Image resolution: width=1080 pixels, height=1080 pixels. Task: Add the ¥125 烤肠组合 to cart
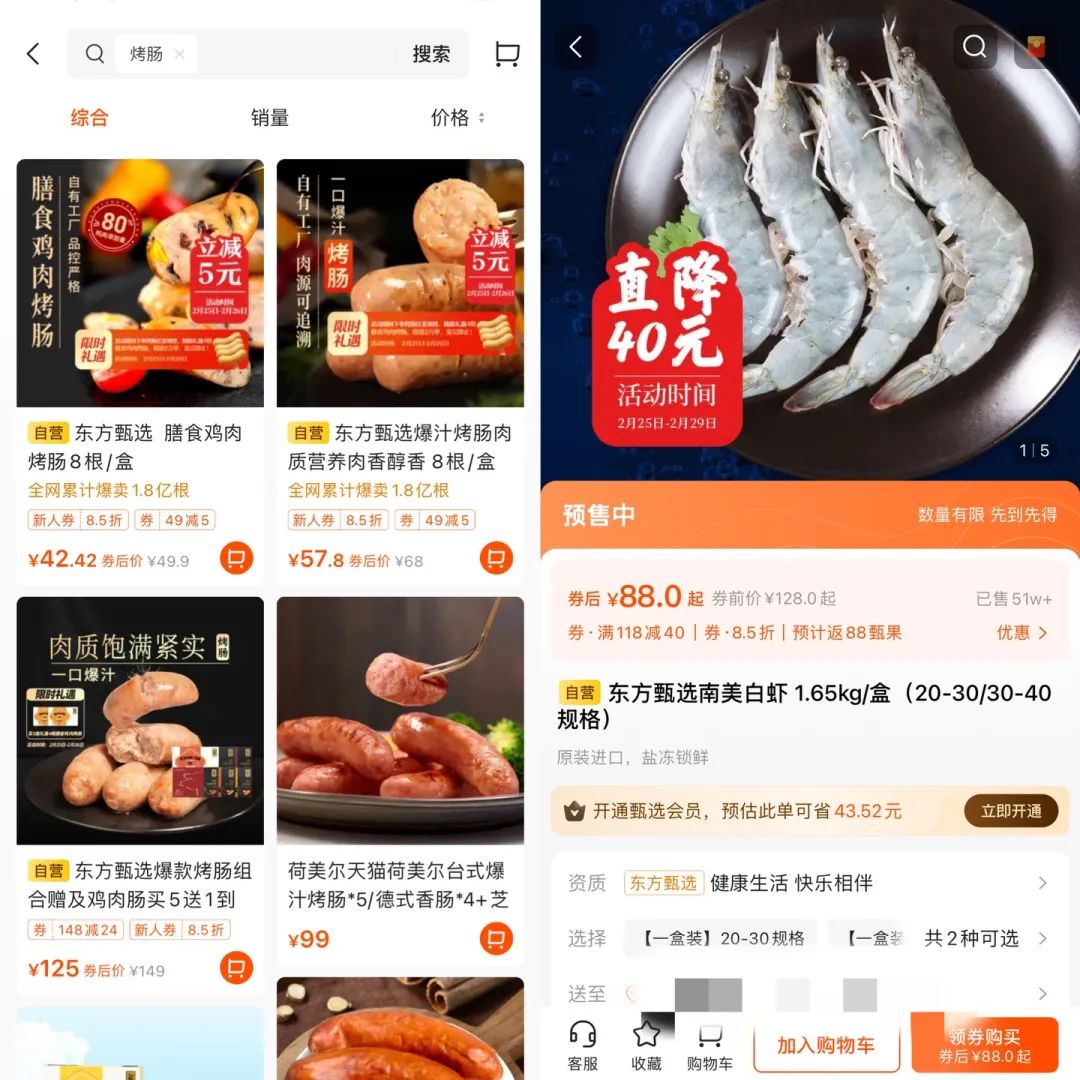point(236,968)
